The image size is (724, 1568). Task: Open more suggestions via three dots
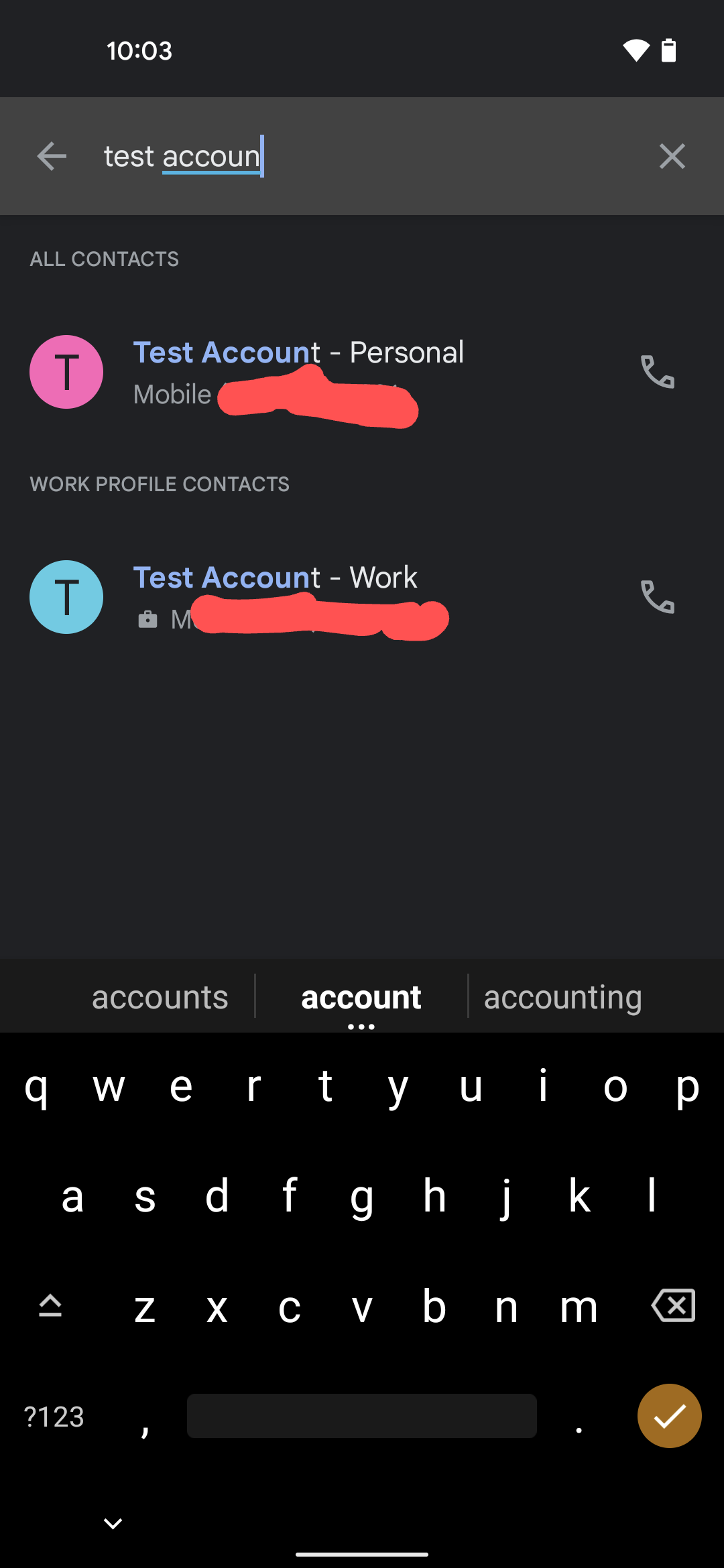click(x=361, y=1024)
